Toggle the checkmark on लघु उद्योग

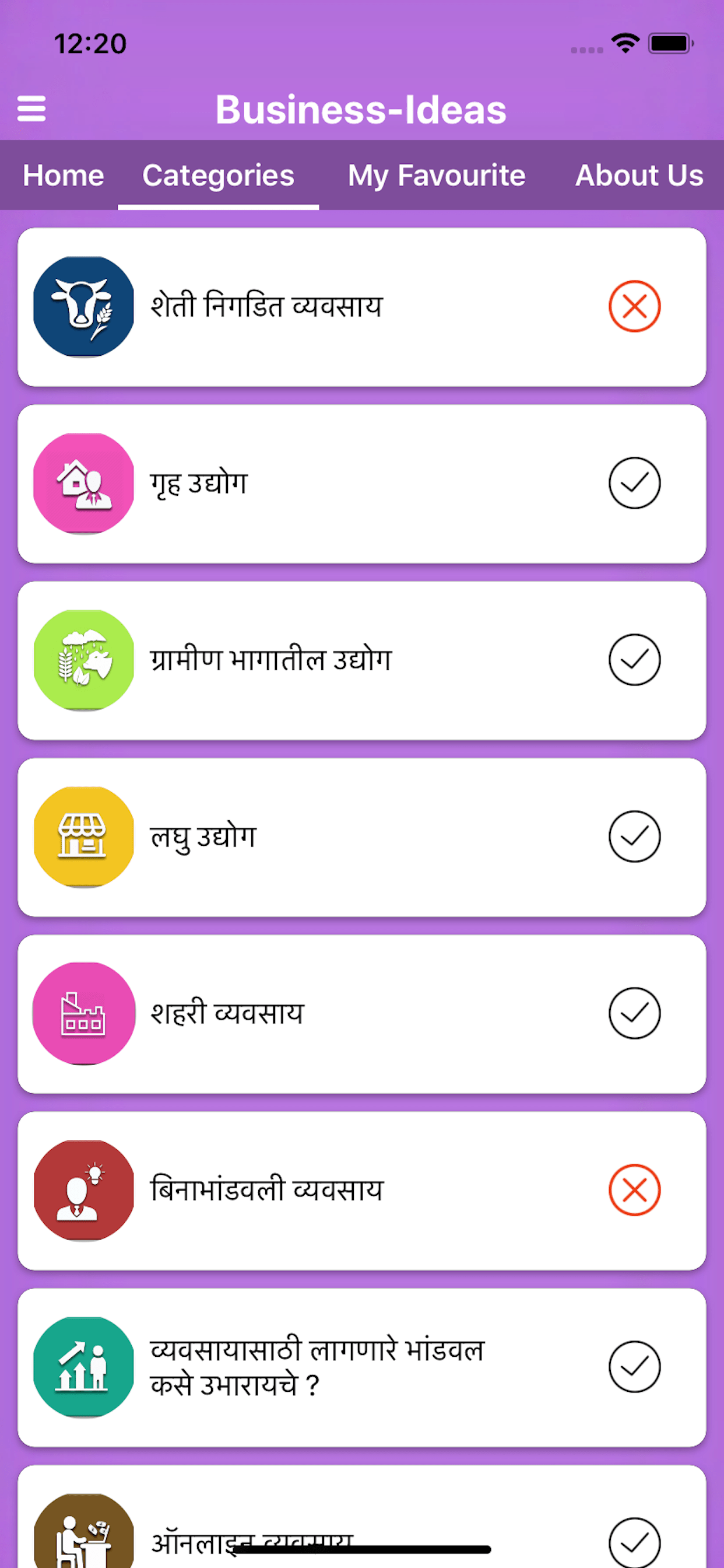coord(635,836)
